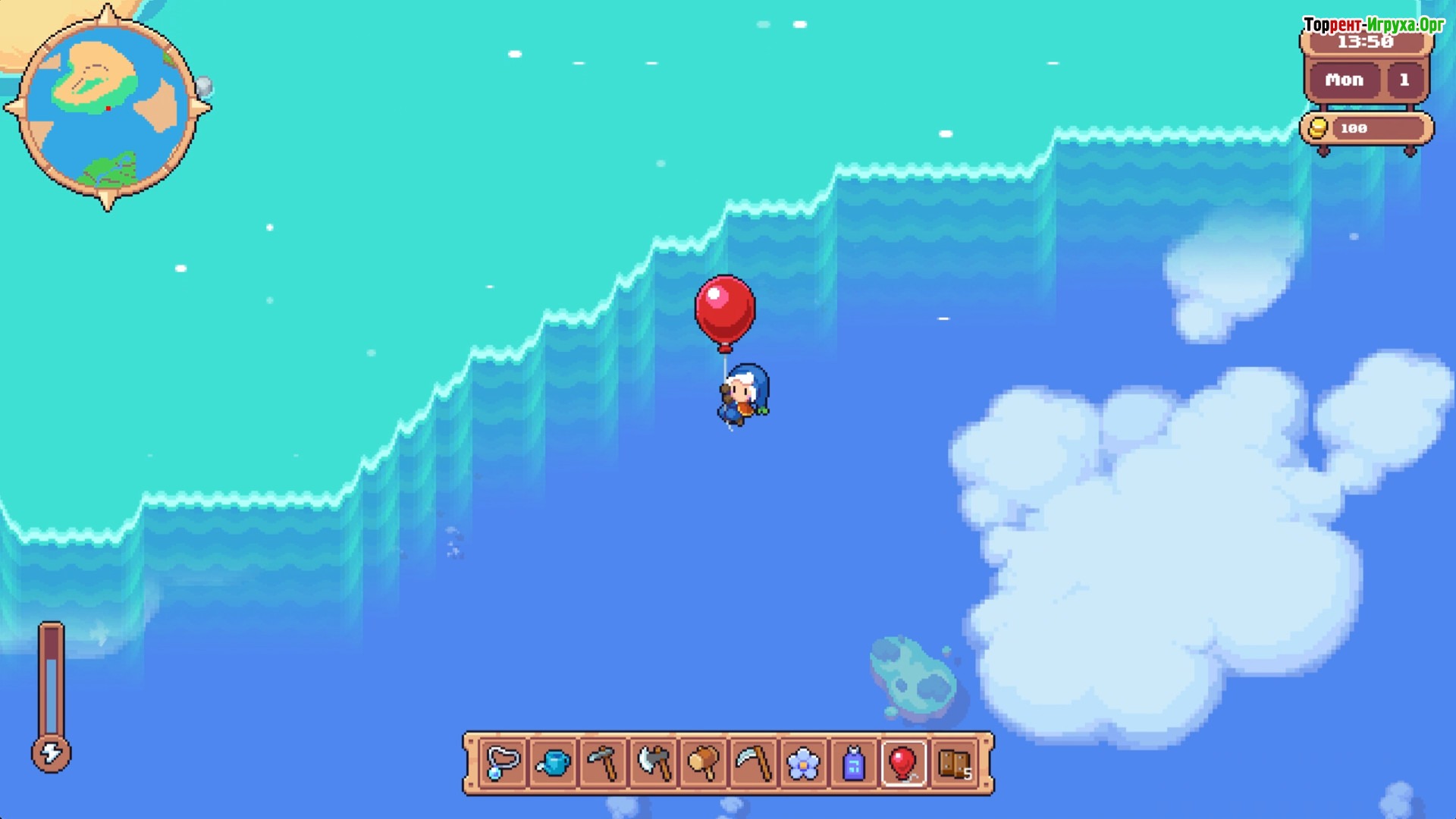Equip the axe from the hotbar
The image size is (1456, 819).
[653, 763]
